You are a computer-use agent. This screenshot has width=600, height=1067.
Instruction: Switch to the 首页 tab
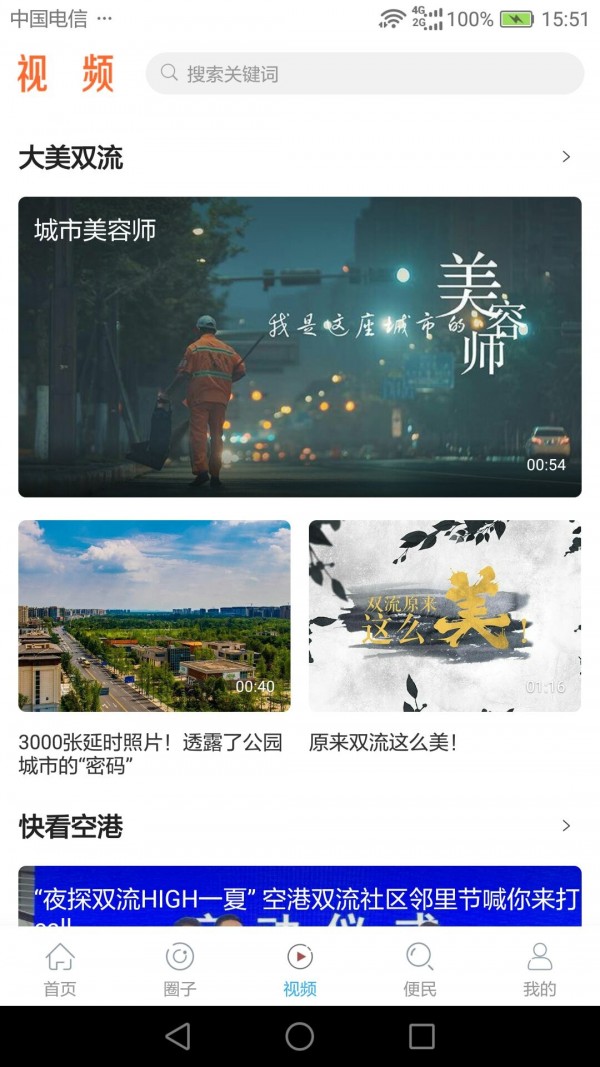pyautogui.click(x=60, y=970)
